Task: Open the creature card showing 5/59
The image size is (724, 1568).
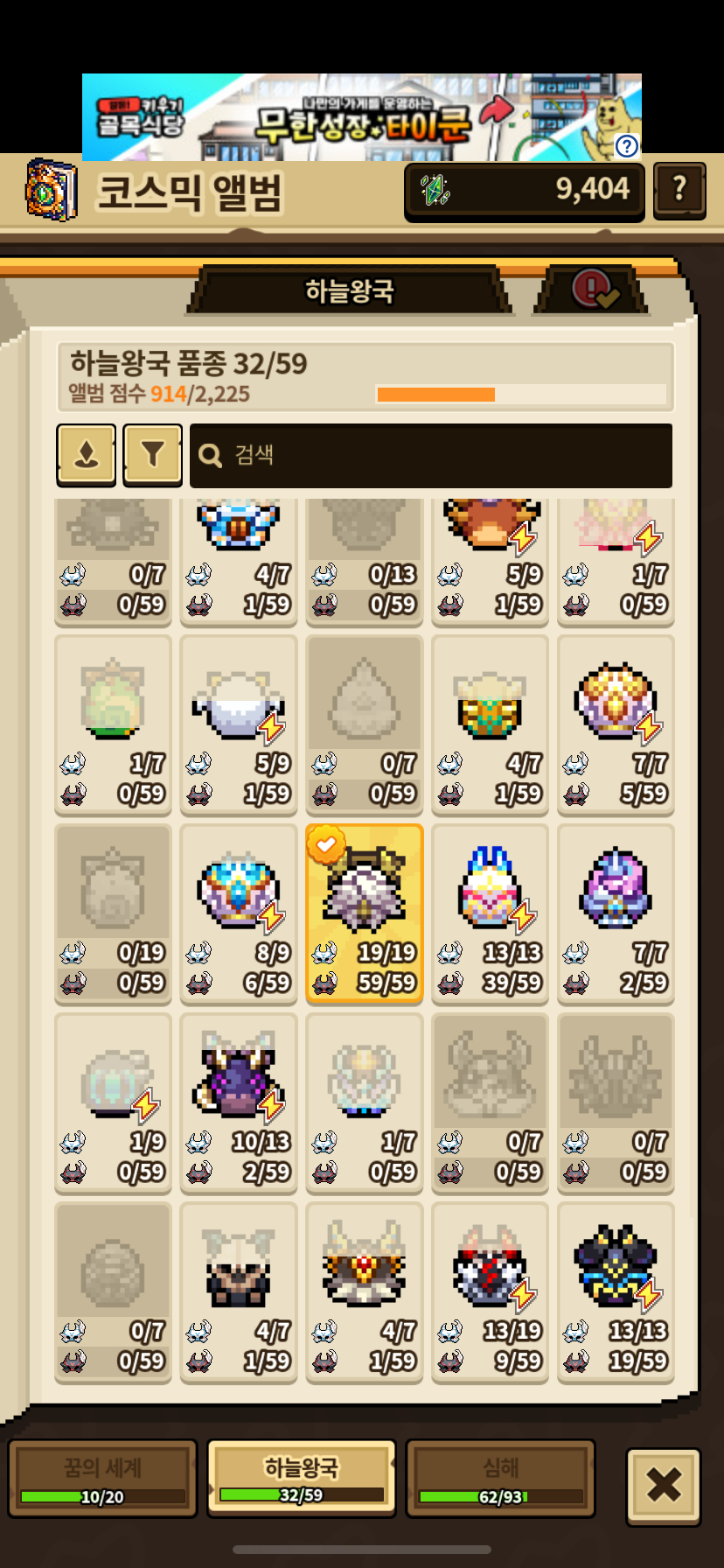Action: pos(616,724)
